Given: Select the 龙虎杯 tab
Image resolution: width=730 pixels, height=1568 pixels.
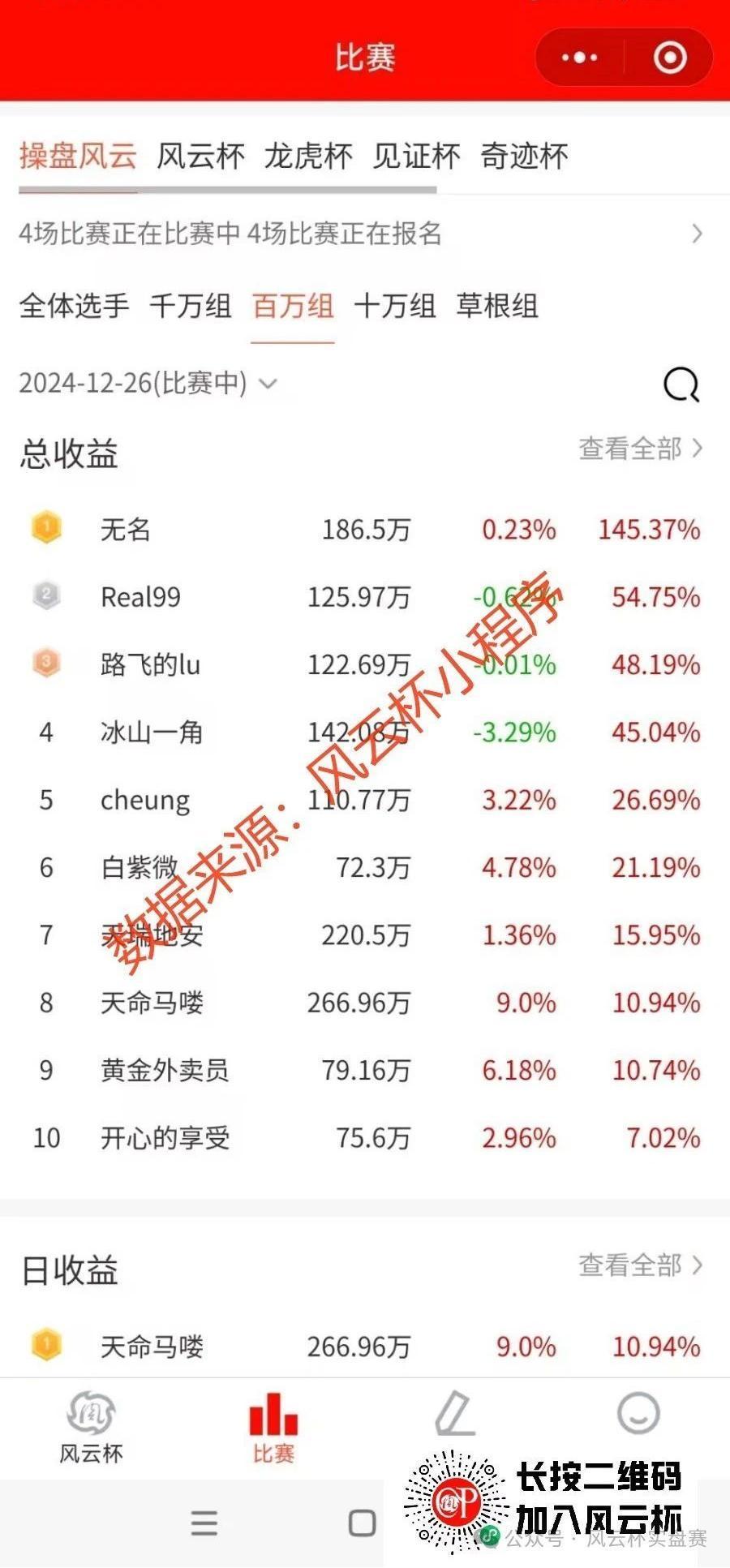Looking at the screenshot, I should pos(308,156).
